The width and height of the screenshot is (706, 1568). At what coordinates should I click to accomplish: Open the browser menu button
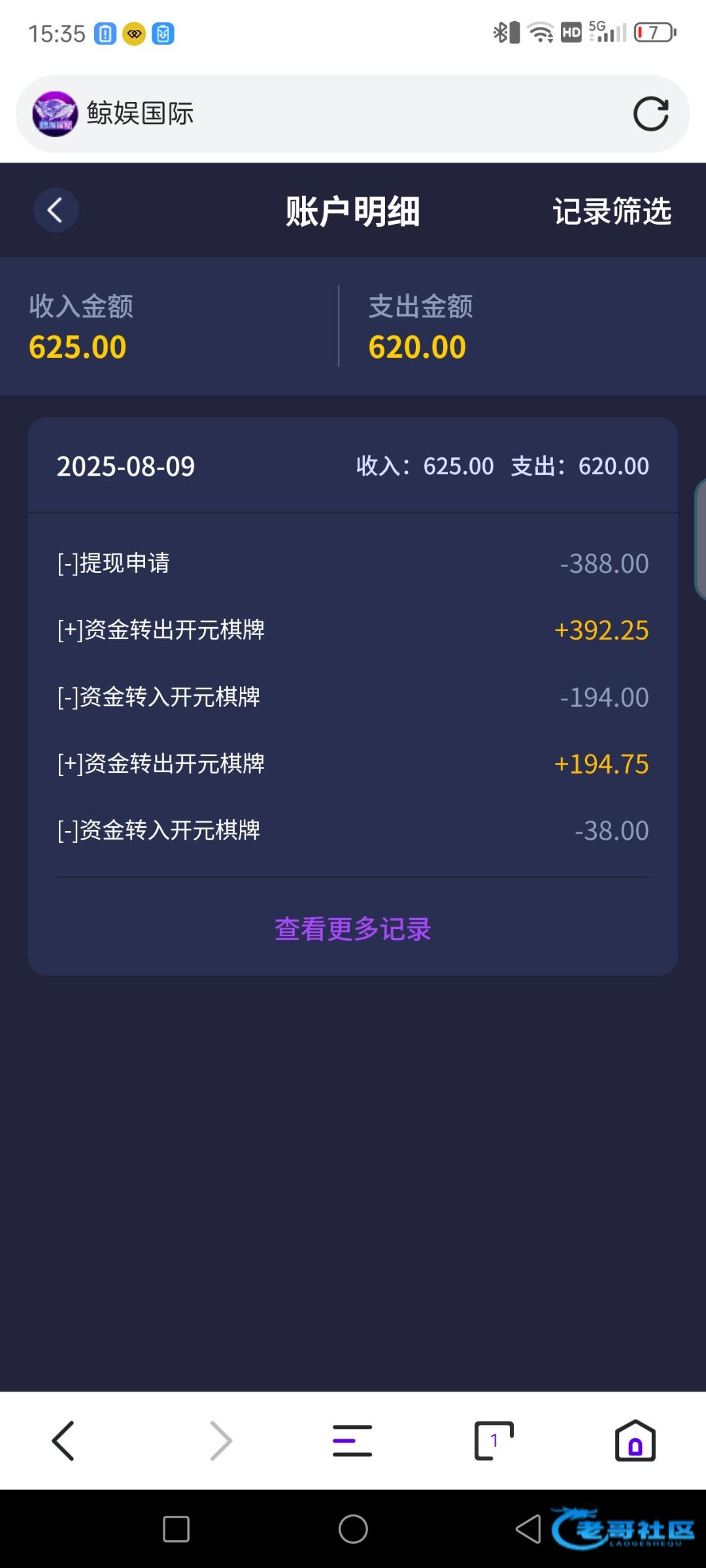click(352, 1441)
